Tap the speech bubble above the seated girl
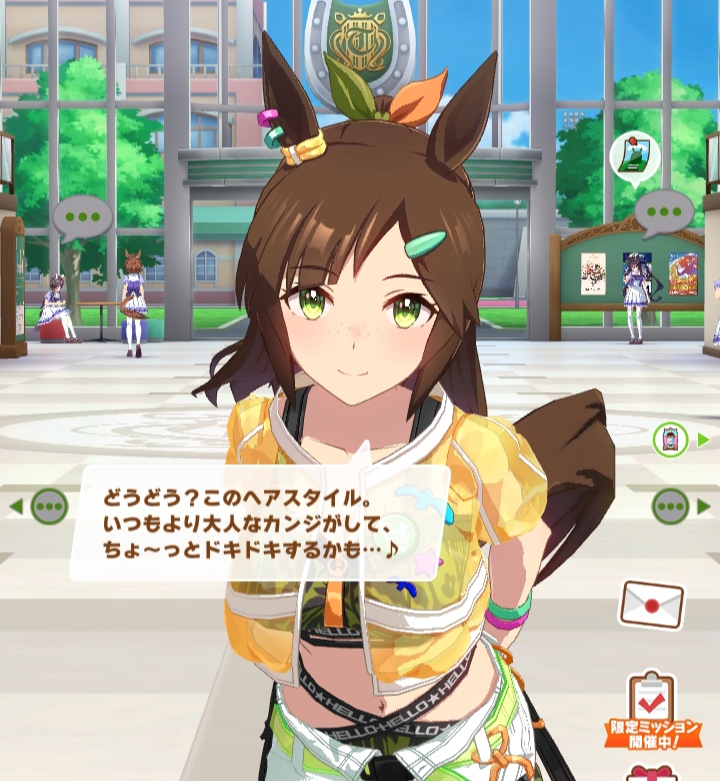The image size is (720, 781). click(x=82, y=219)
